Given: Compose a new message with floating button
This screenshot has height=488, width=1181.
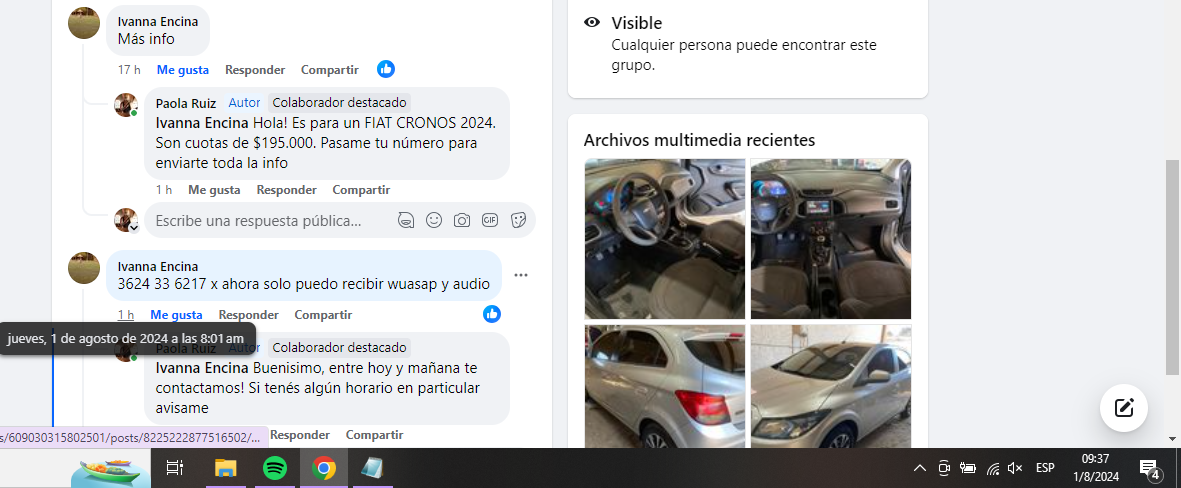Looking at the screenshot, I should (x=1123, y=407).
